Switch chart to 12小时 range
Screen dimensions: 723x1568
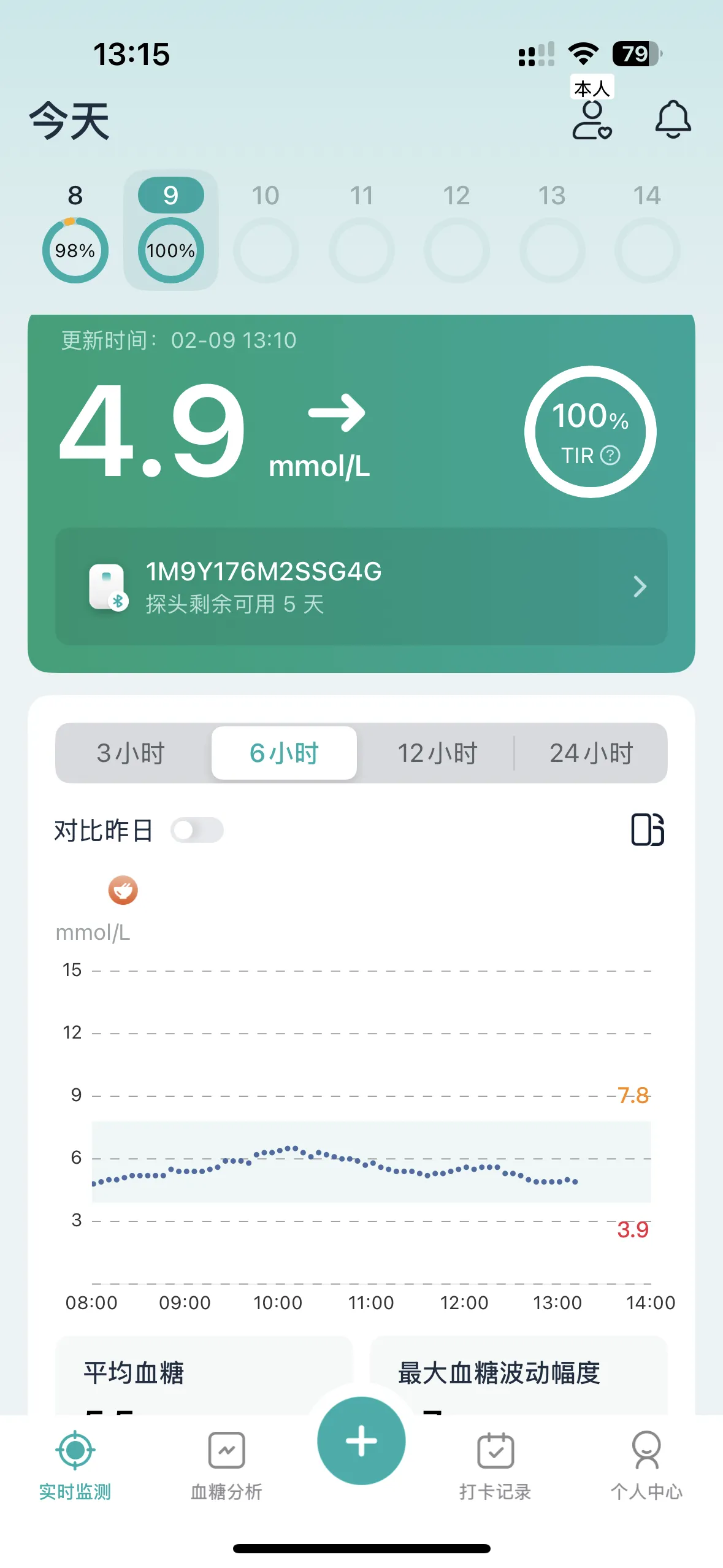pyautogui.click(x=437, y=753)
